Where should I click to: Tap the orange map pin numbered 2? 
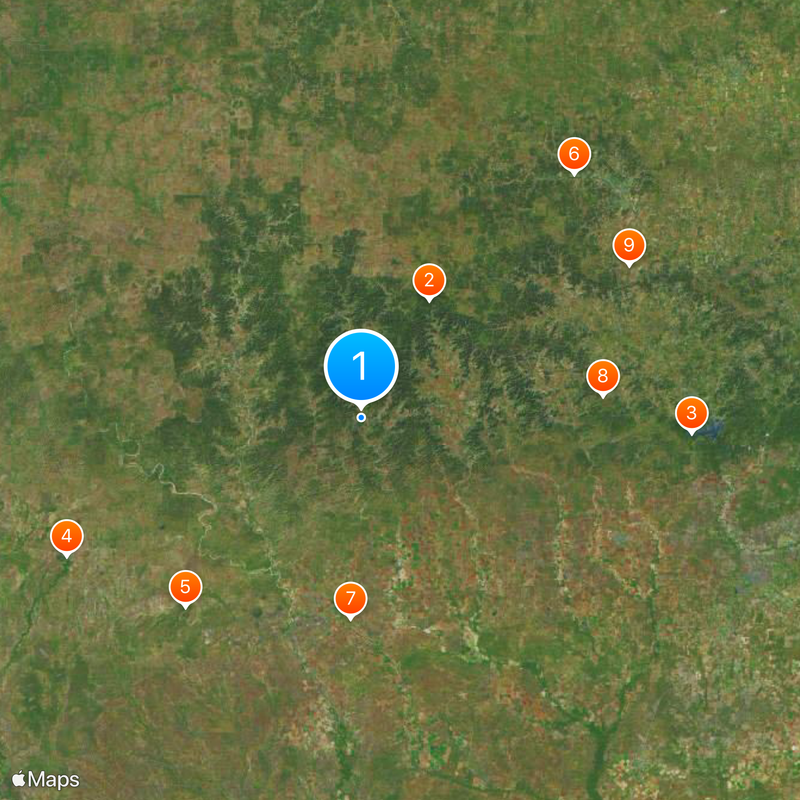click(x=429, y=282)
